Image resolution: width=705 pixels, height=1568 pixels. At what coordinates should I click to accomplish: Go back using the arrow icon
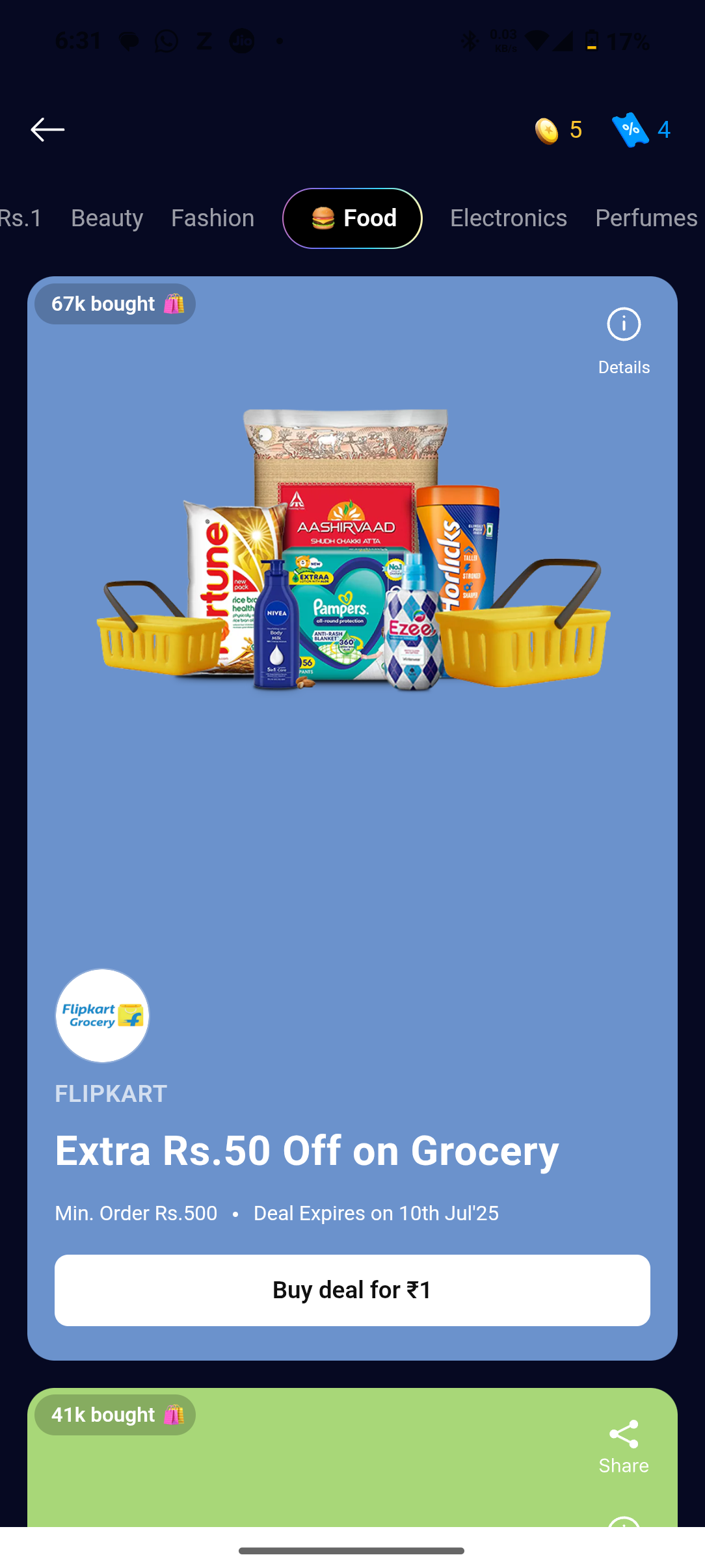click(x=47, y=129)
